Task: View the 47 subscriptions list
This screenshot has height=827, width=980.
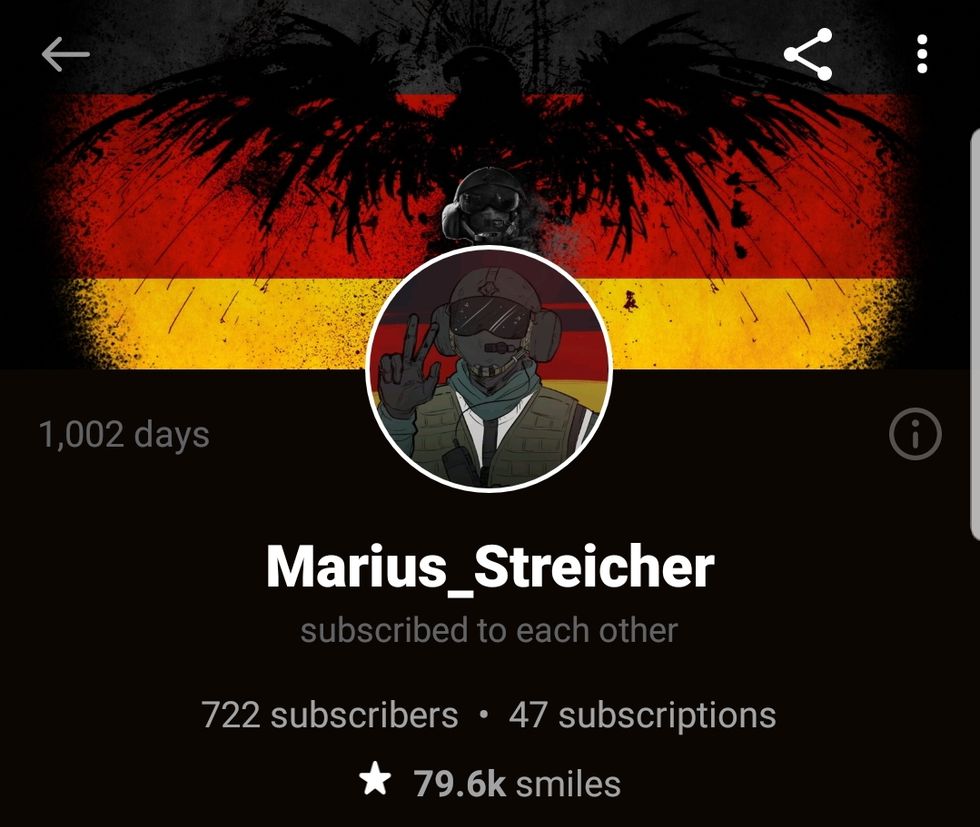Action: (x=642, y=715)
